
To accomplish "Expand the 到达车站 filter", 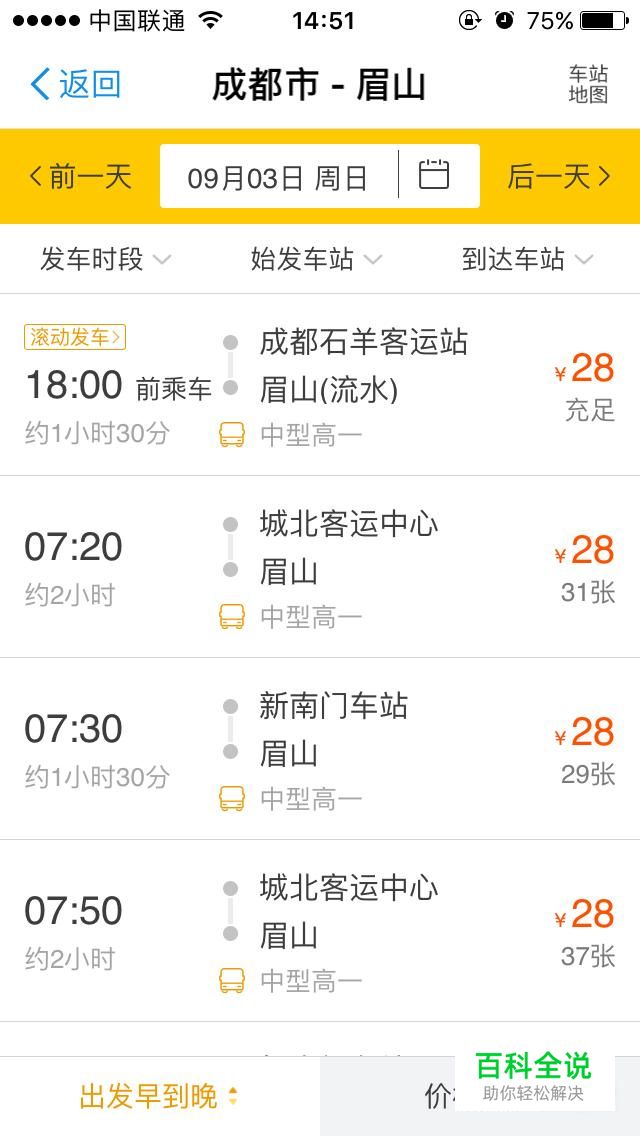I will tap(528, 259).
